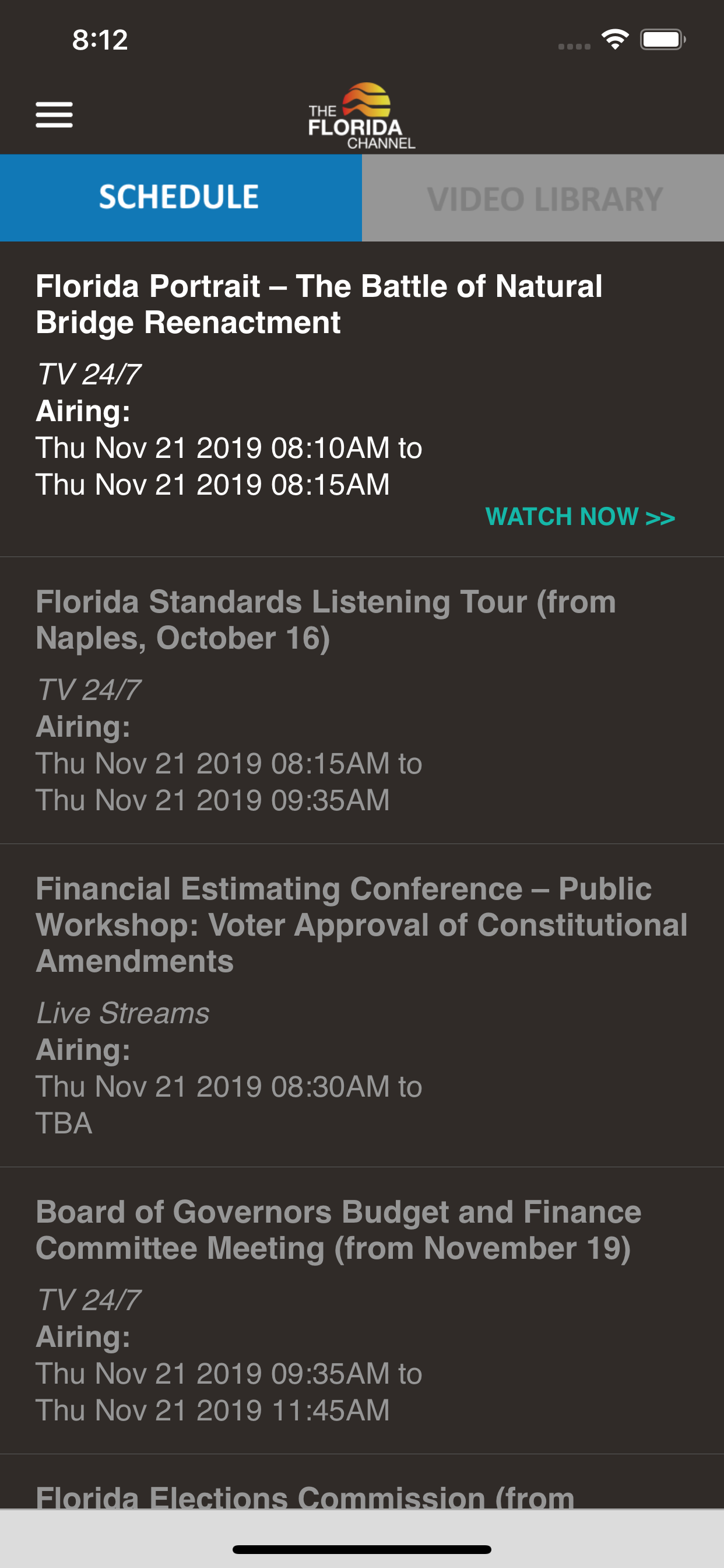Open Board of Governors Budget meeting listing
This screenshot has height=1568, width=724.
click(x=338, y=1230)
